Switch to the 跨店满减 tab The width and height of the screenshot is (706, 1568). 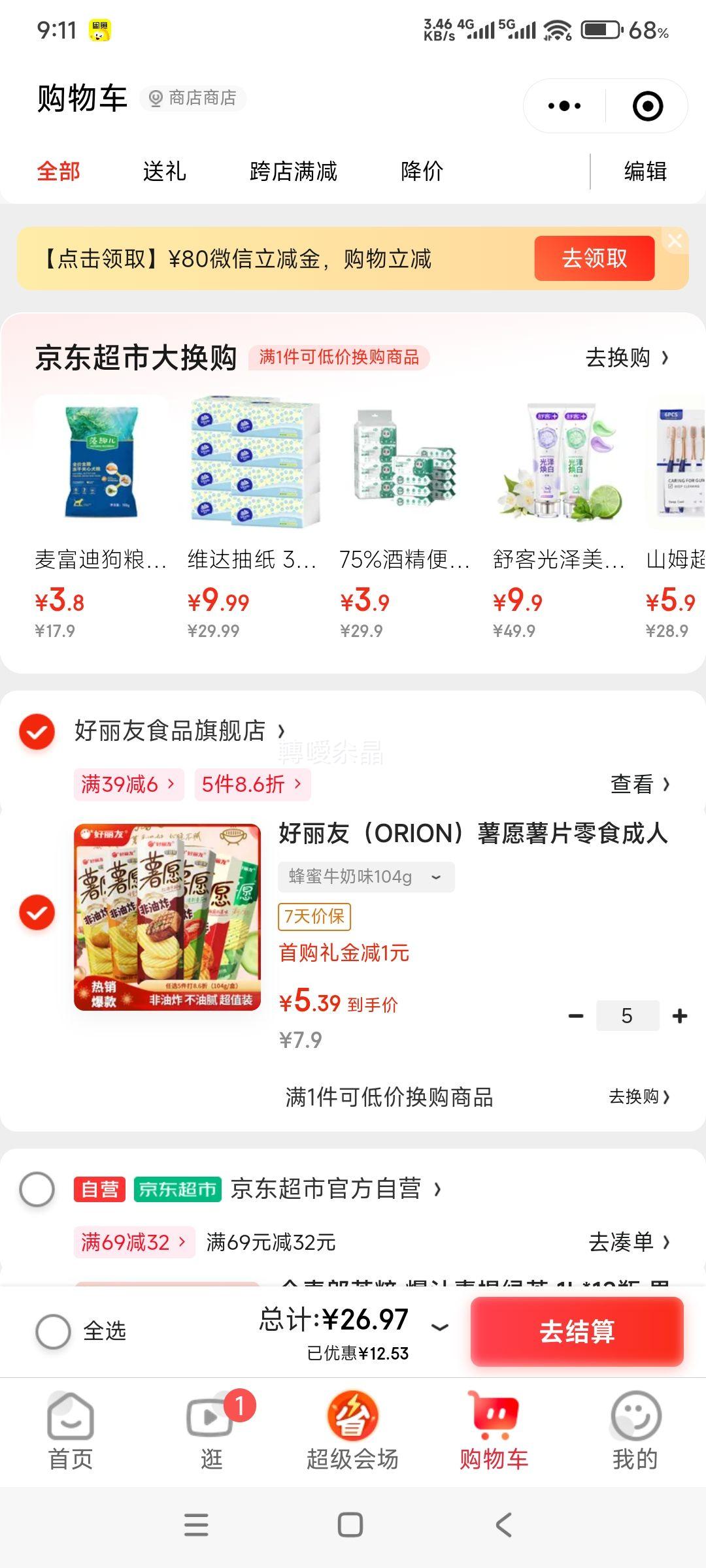[x=293, y=171]
